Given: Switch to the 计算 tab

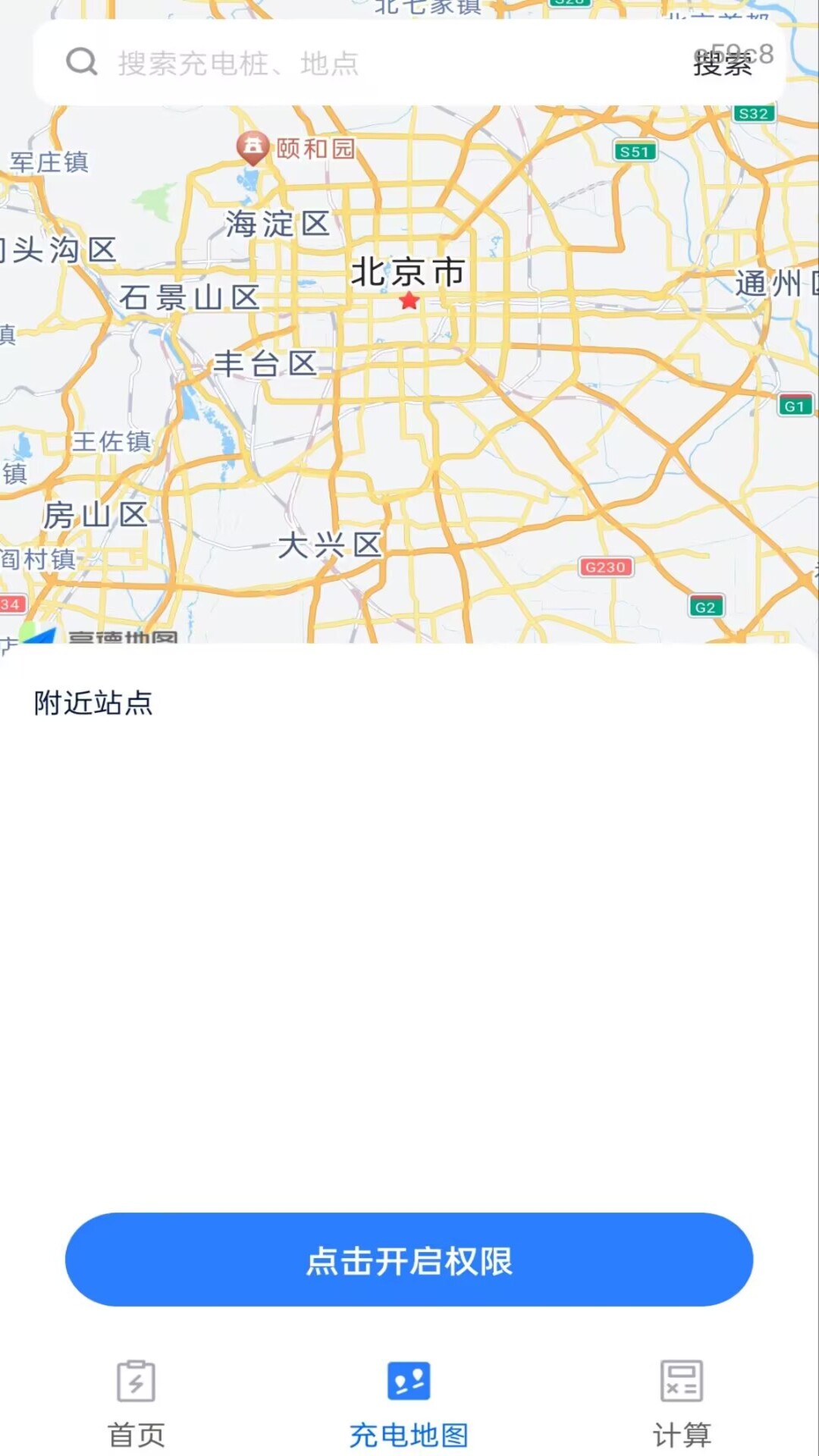Looking at the screenshot, I should [680, 1410].
